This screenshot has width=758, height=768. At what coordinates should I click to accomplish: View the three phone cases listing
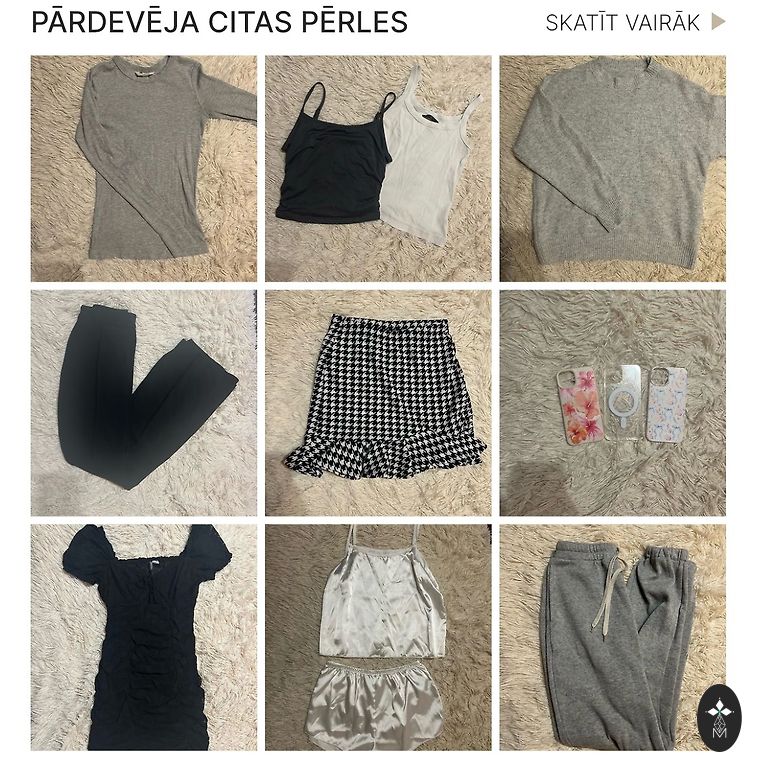point(612,403)
